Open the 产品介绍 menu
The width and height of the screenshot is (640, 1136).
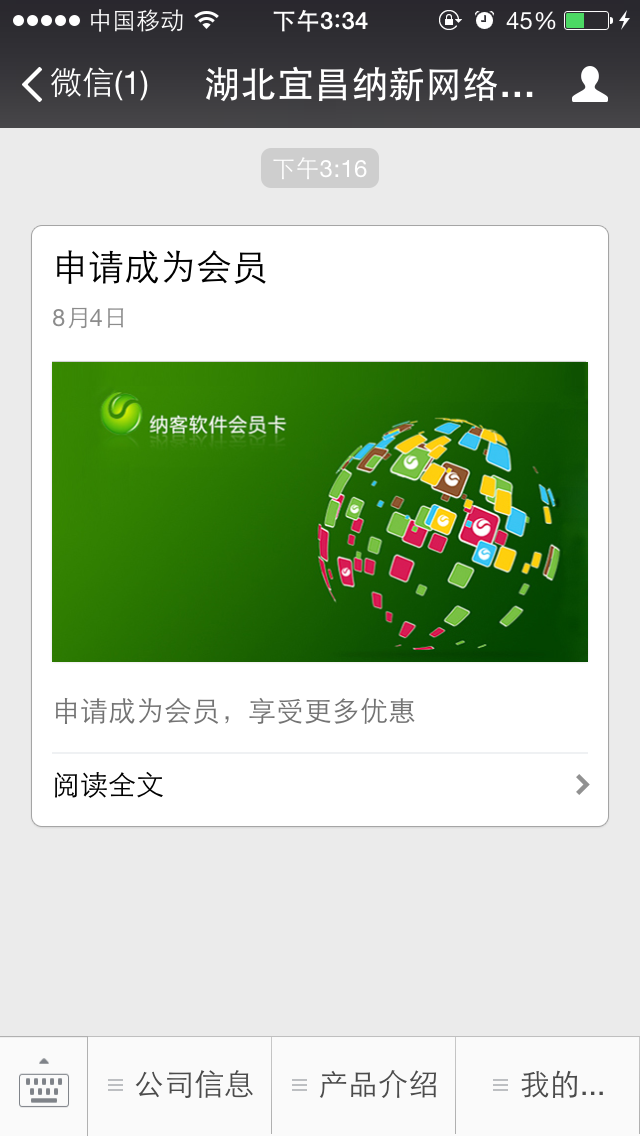point(364,1085)
